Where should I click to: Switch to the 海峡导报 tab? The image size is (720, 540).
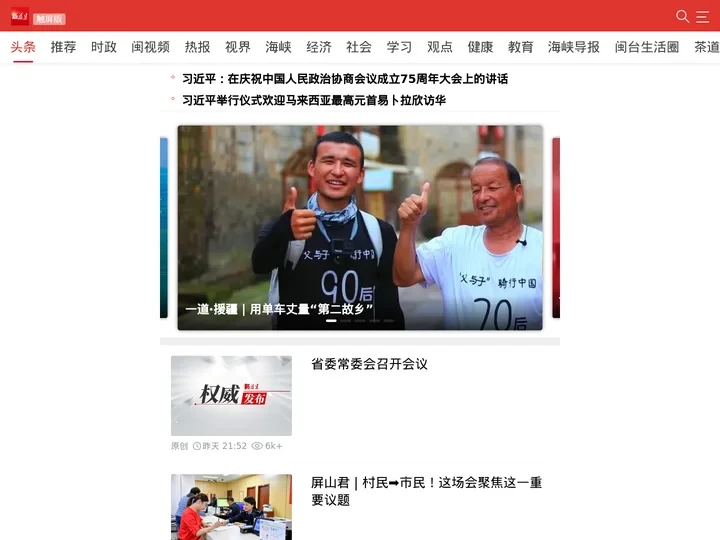pyautogui.click(x=574, y=47)
